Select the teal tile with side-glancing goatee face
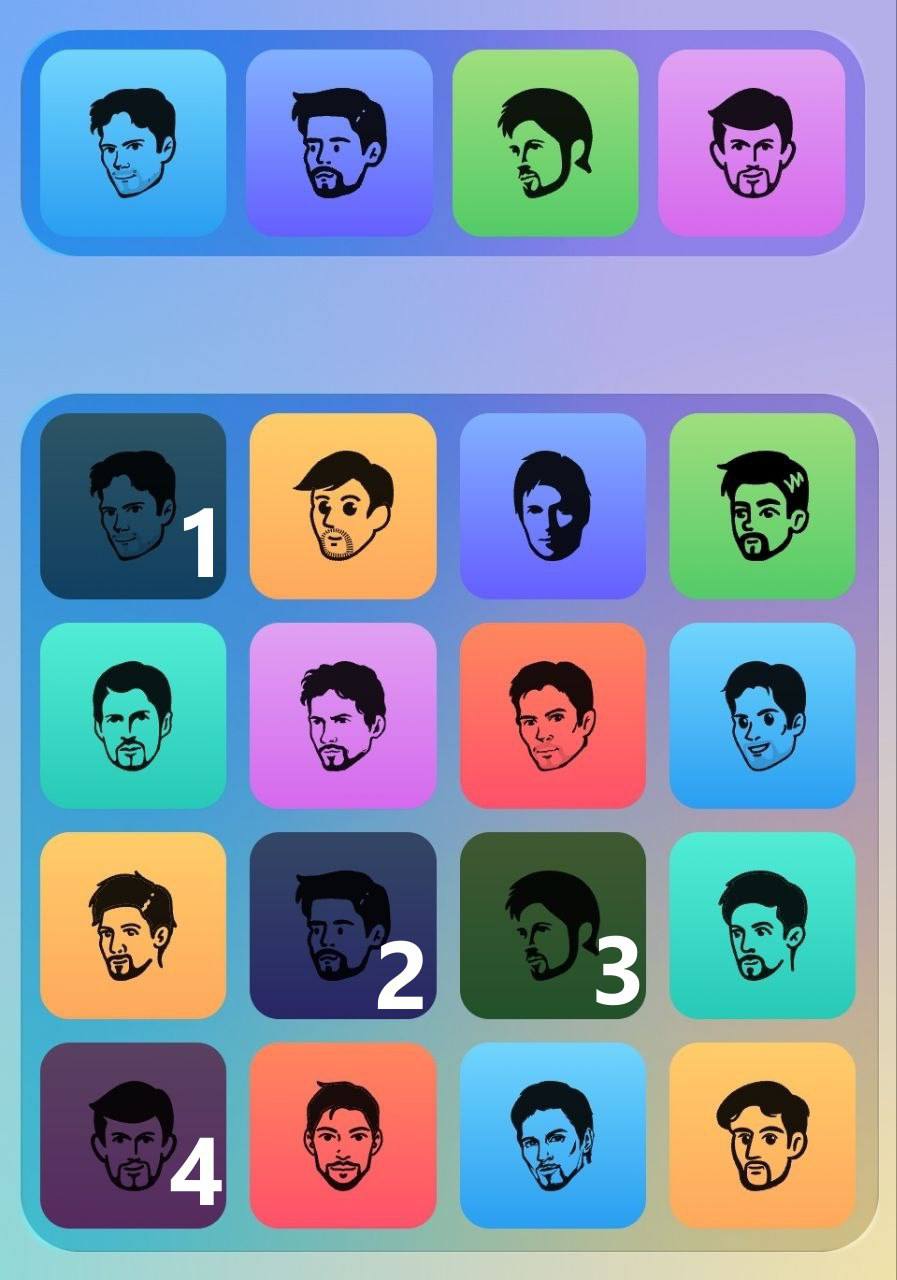Viewport: 897px width, 1280px height. point(762,926)
